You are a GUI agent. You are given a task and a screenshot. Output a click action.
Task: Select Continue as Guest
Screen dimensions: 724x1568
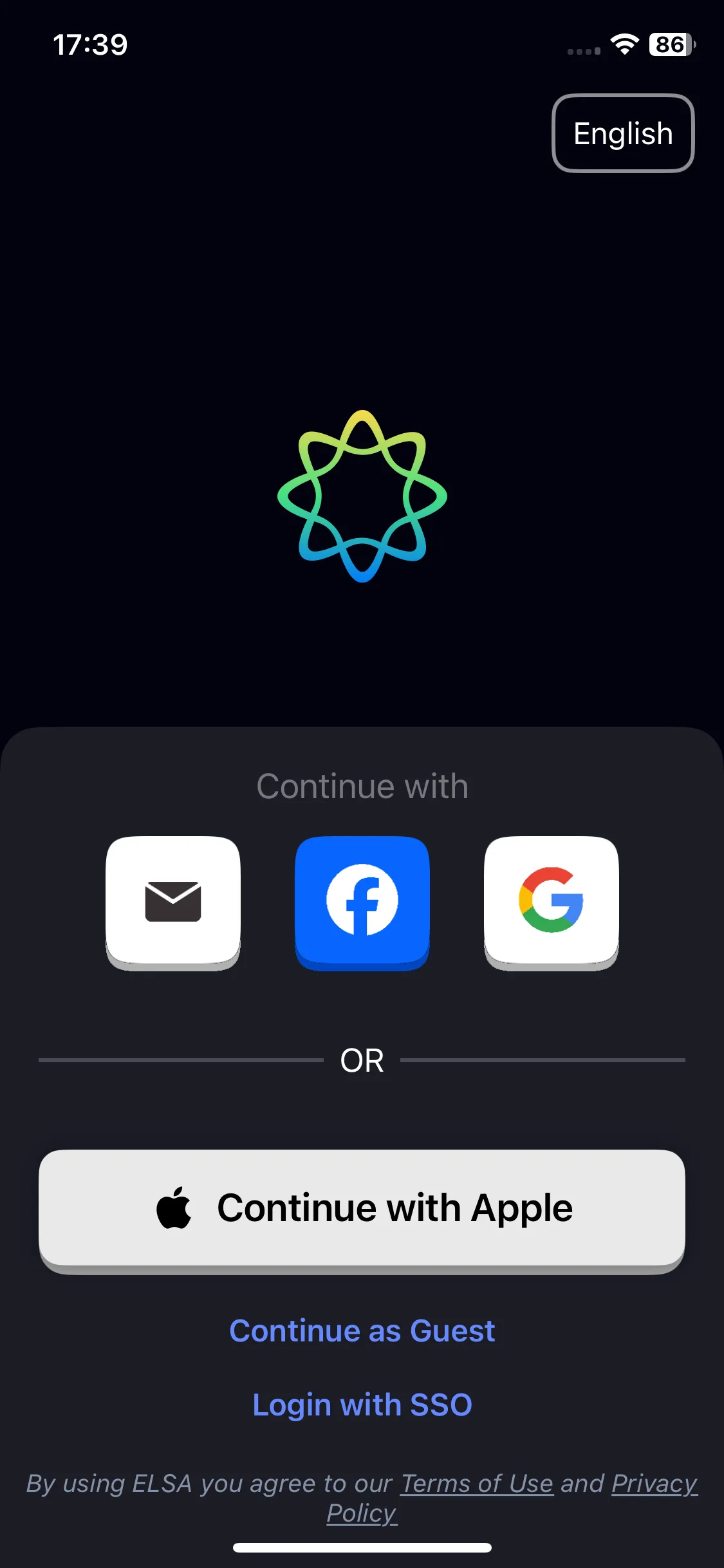click(362, 1330)
